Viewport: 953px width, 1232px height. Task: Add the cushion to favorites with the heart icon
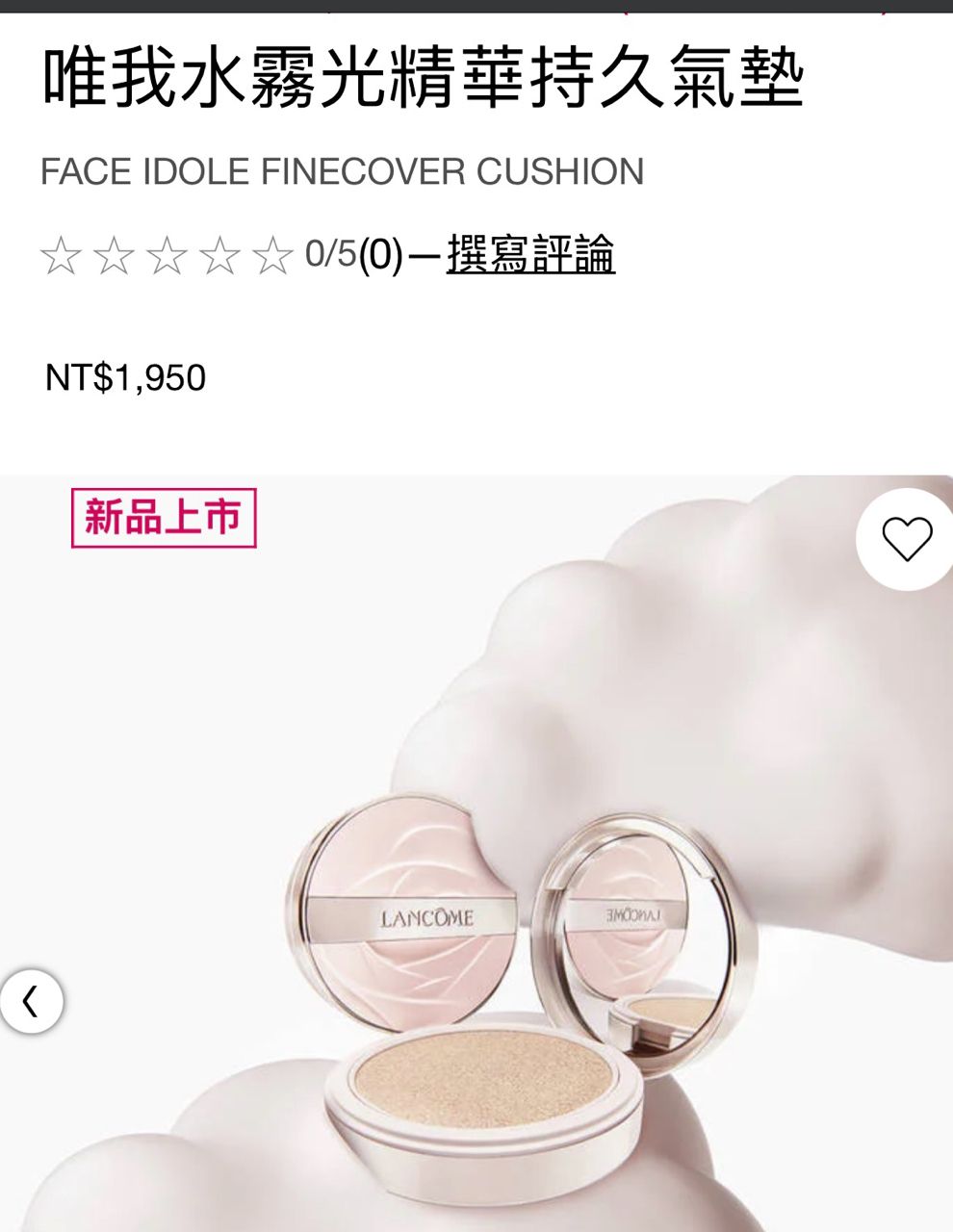click(x=907, y=539)
